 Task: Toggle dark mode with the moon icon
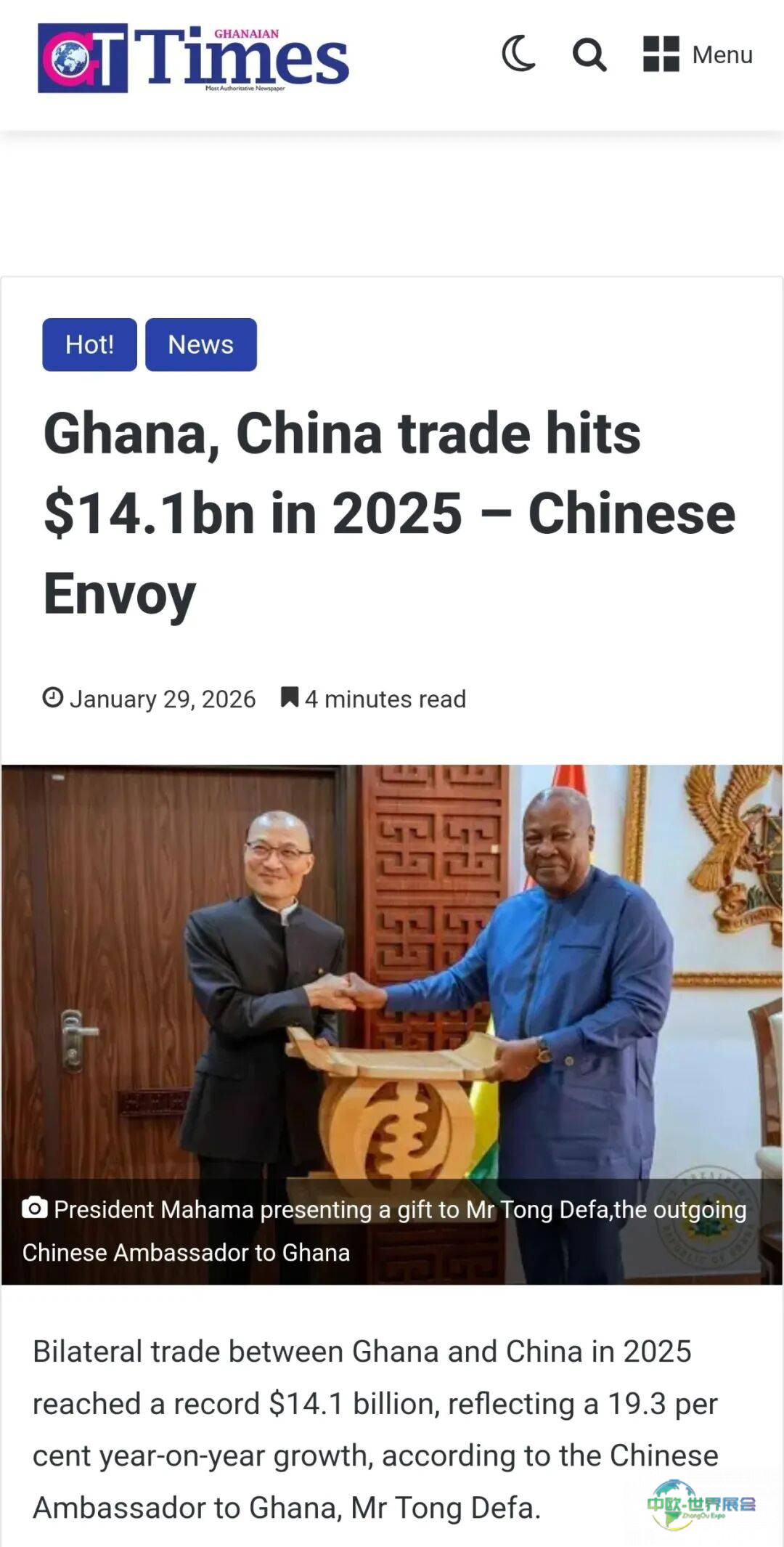click(x=518, y=54)
